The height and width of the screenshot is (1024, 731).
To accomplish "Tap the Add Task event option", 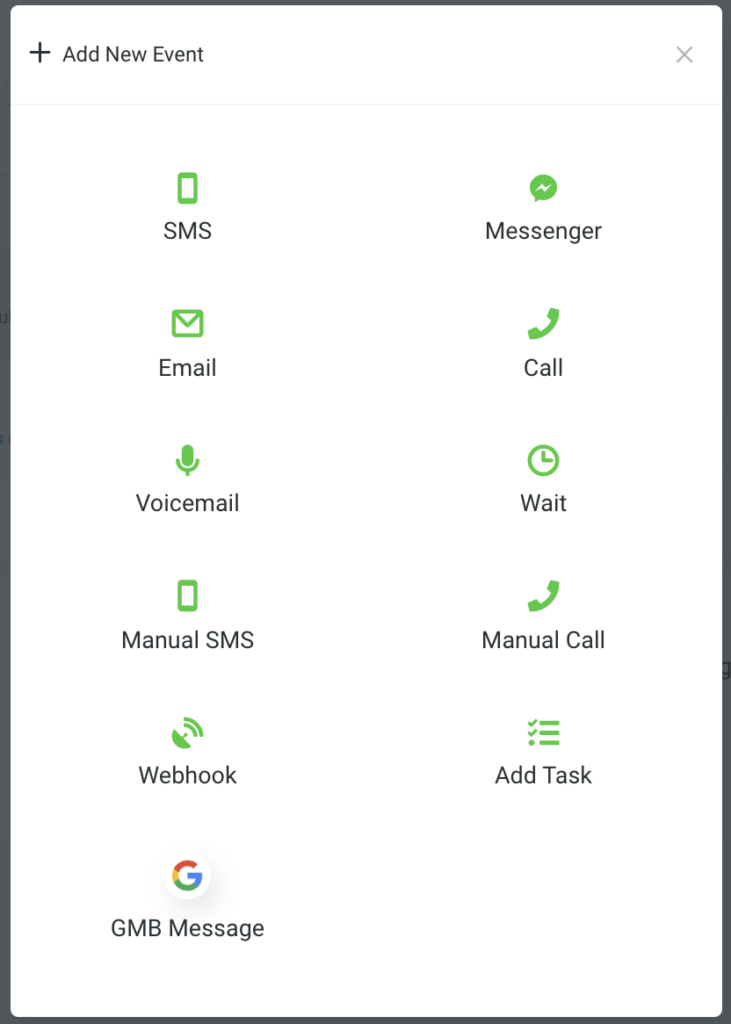I will pos(543,751).
